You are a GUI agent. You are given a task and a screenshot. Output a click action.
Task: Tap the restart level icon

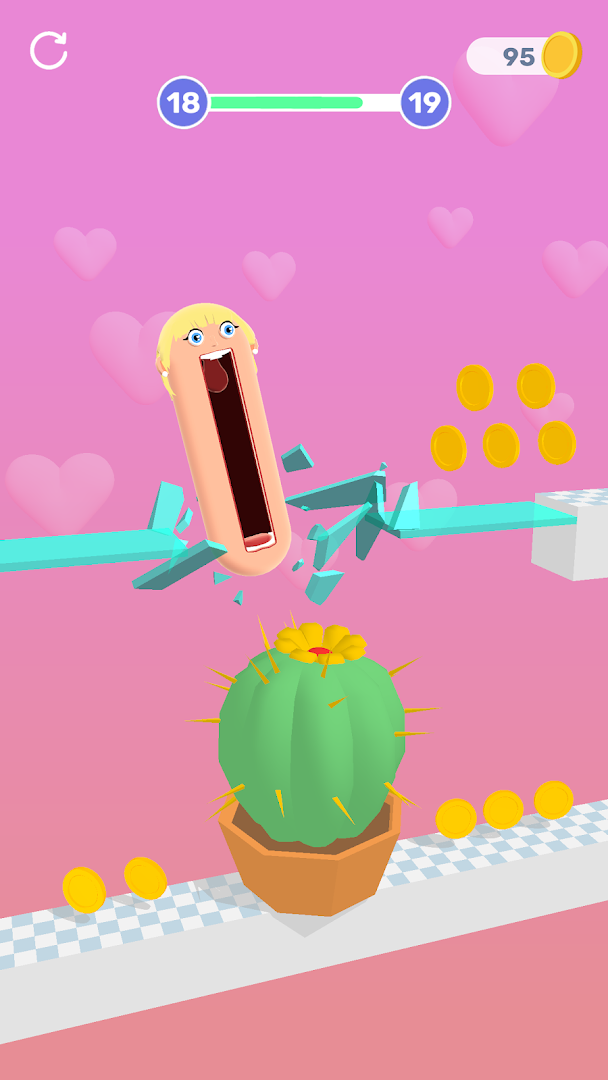tap(48, 50)
